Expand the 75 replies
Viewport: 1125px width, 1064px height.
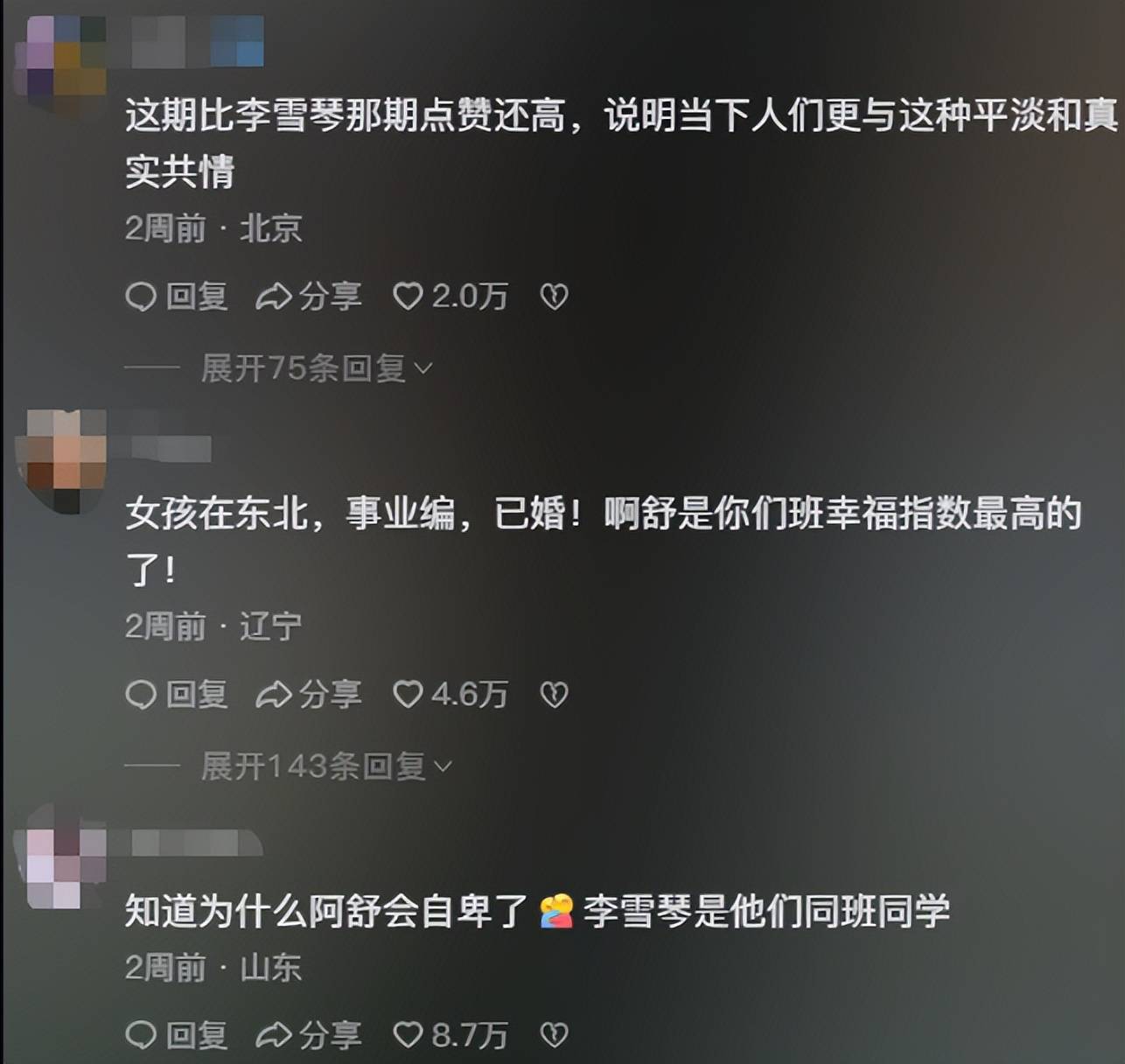tap(317, 368)
